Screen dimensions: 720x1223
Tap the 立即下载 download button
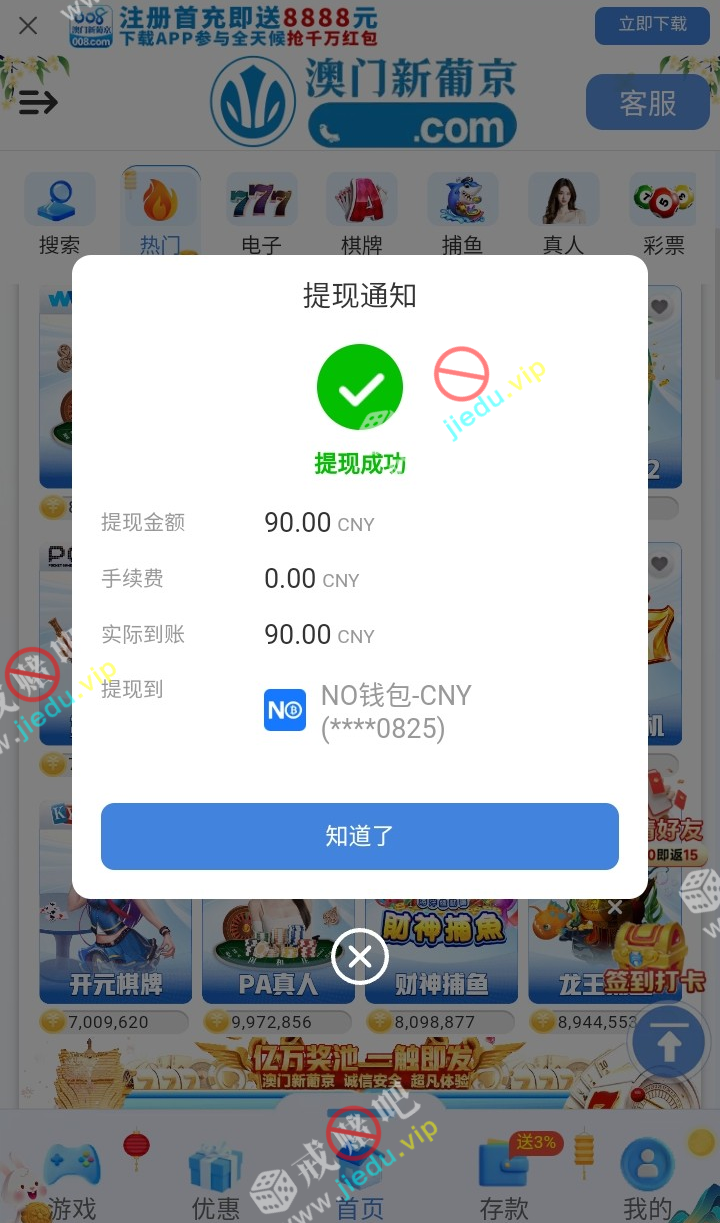point(652,25)
